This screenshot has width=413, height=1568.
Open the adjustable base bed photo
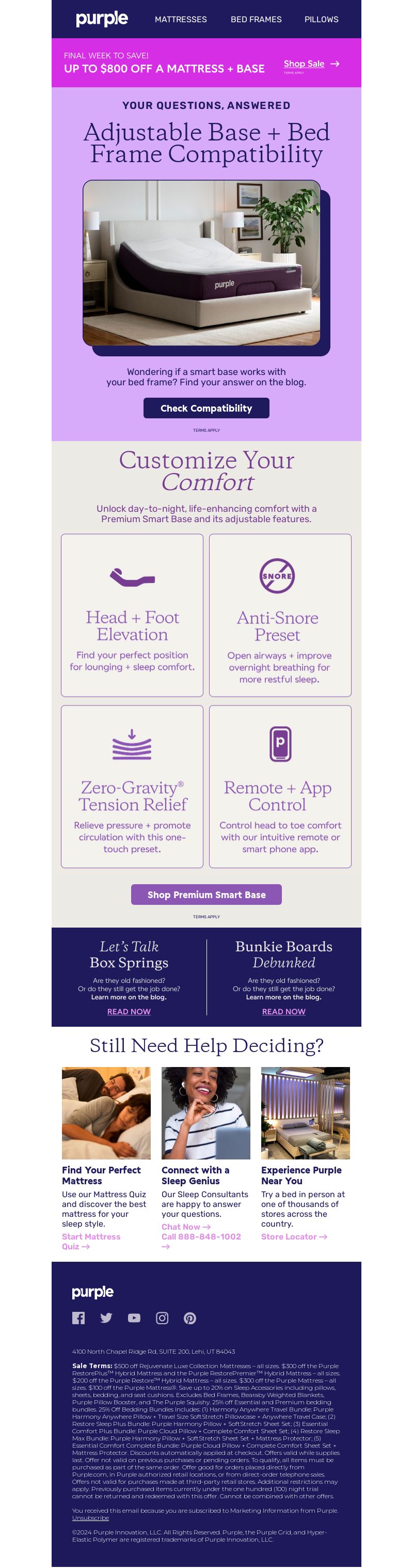[x=201, y=262]
